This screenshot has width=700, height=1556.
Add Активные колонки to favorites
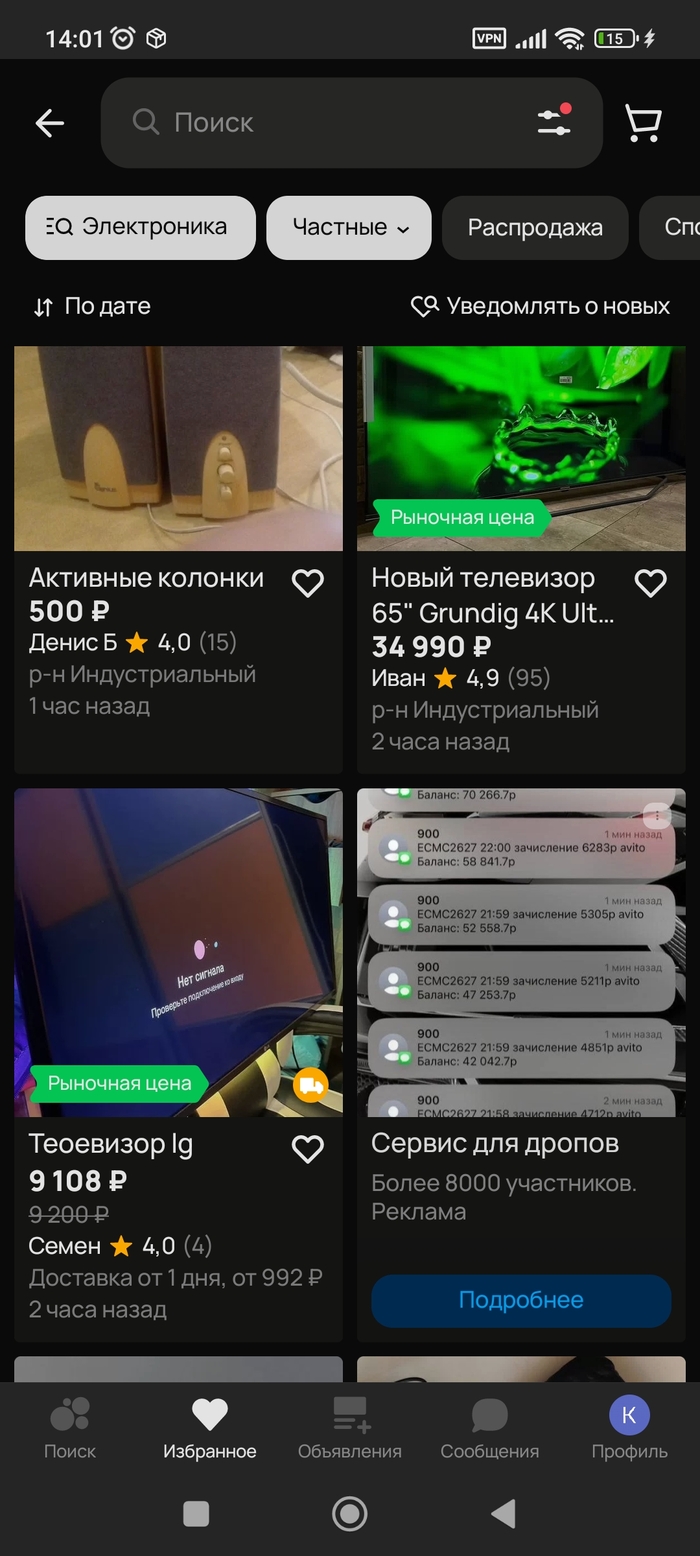point(307,583)
